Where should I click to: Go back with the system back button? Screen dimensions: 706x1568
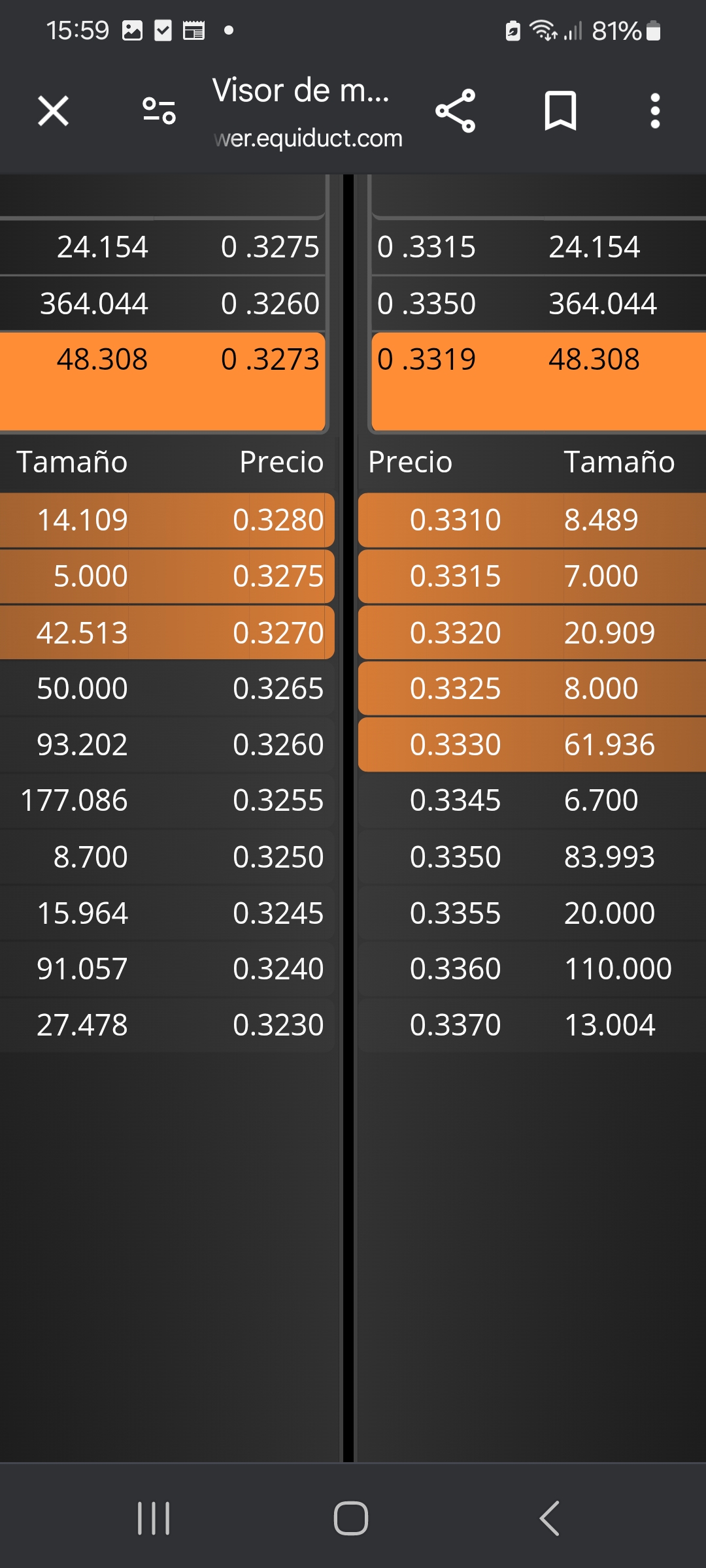(x=550, y=1518)
